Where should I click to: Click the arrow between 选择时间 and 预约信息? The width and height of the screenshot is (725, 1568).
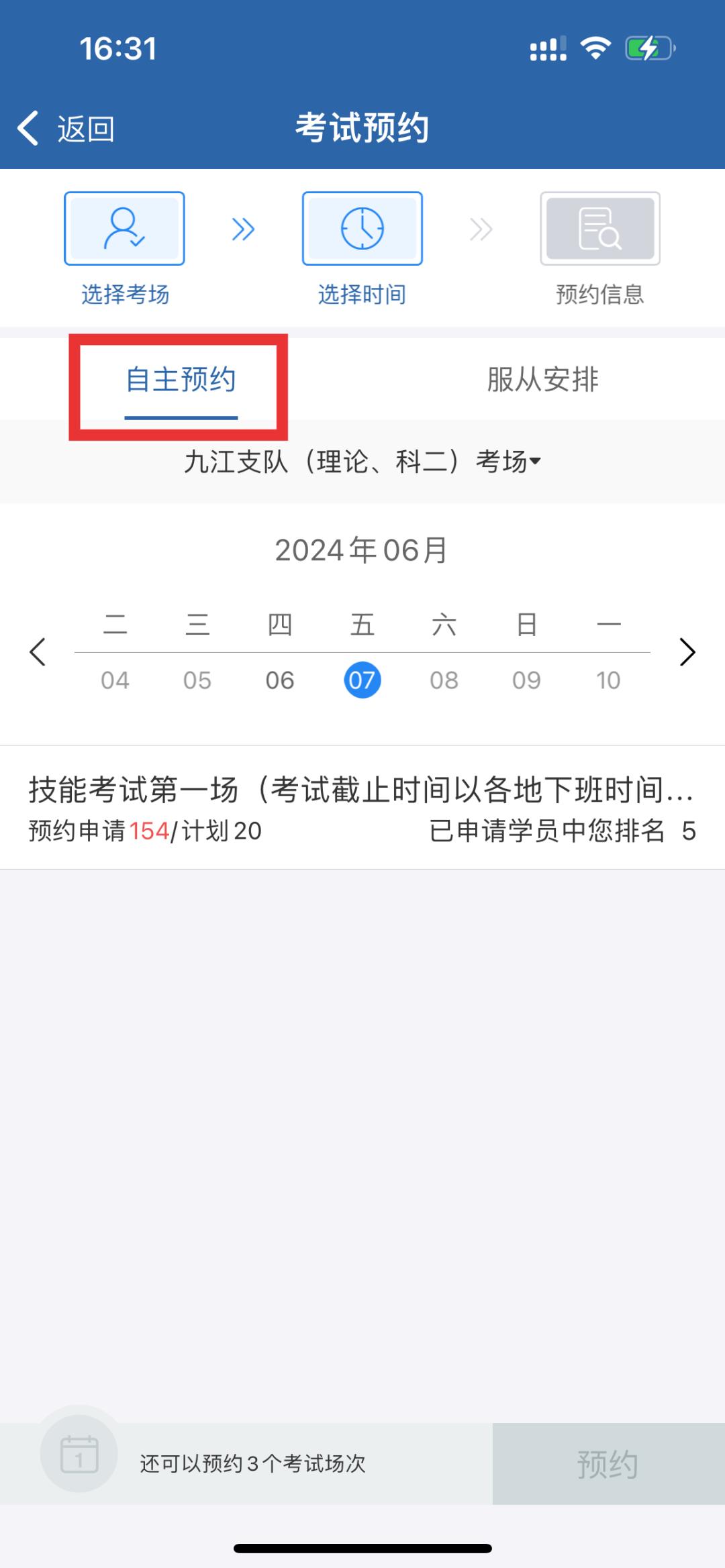point(480,228)
